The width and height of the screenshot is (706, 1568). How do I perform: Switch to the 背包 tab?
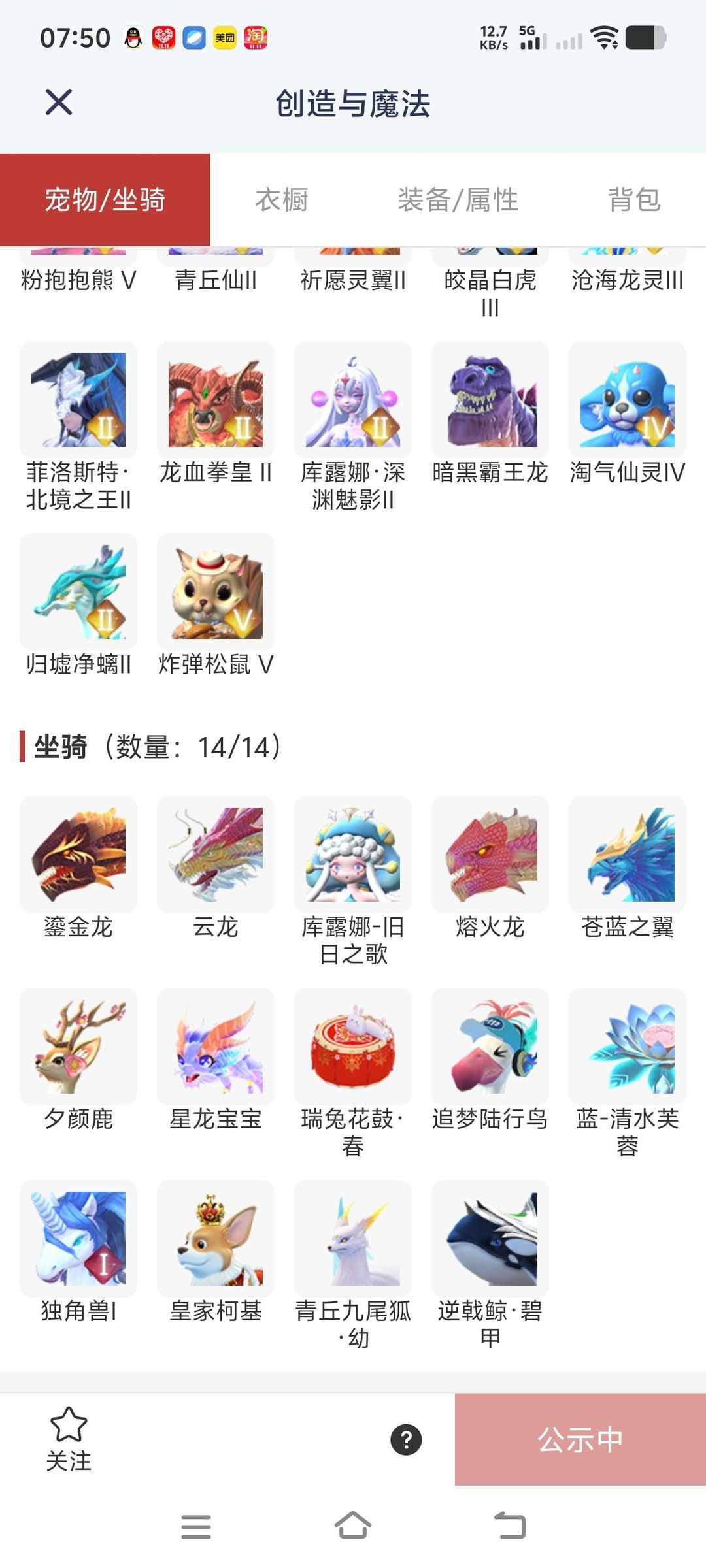[632, 199]
